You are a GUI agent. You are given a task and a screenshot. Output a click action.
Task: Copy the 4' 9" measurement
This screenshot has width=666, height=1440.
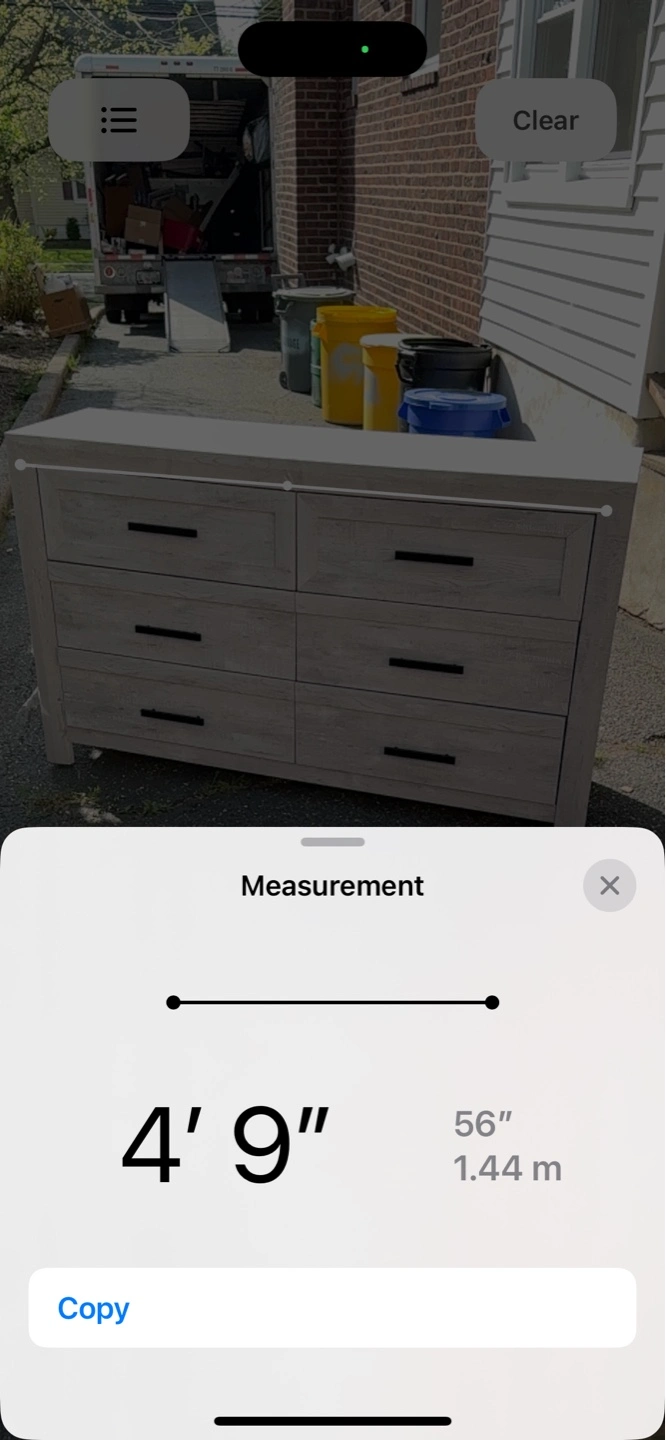(x=332, y=1308)
